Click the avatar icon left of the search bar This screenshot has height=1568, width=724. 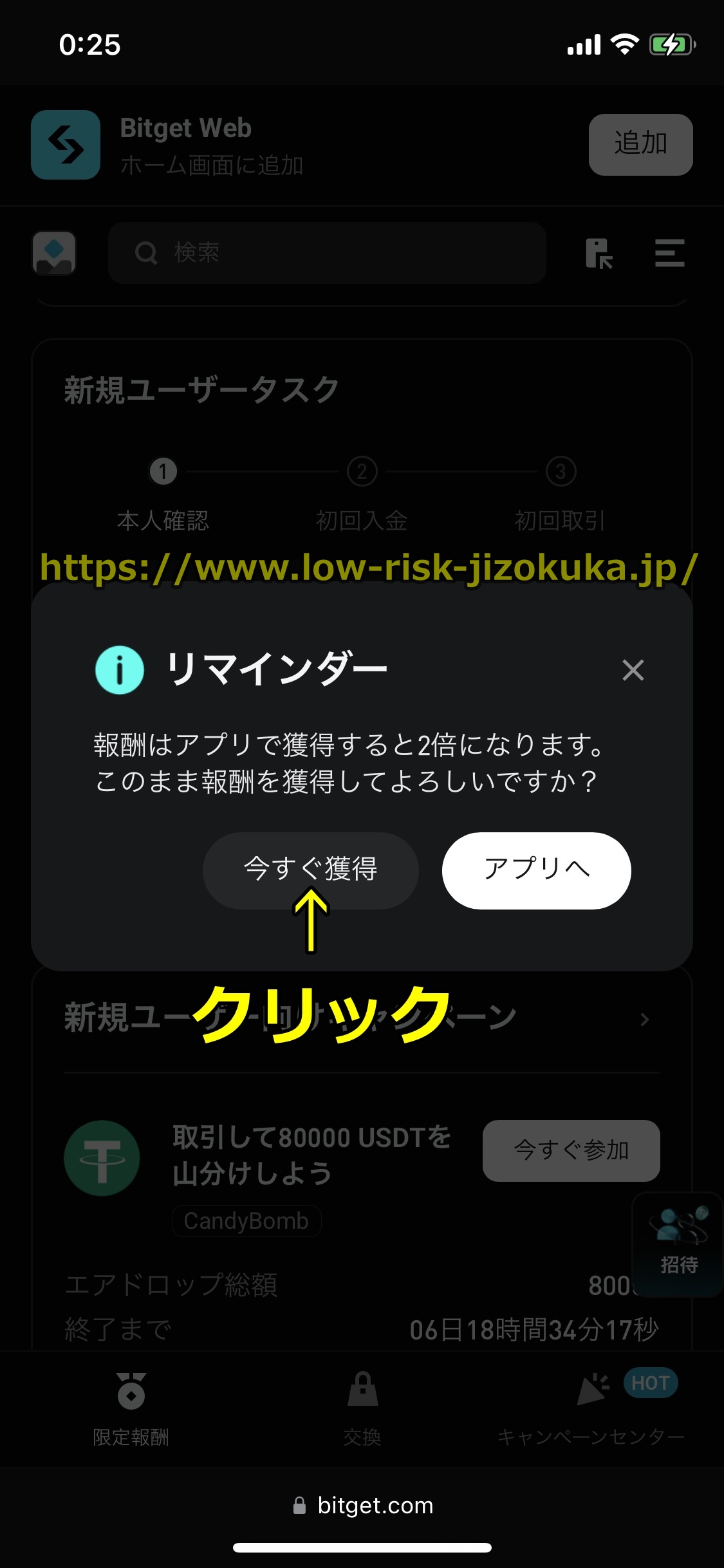pyautogui.click(x=55, y=252)
